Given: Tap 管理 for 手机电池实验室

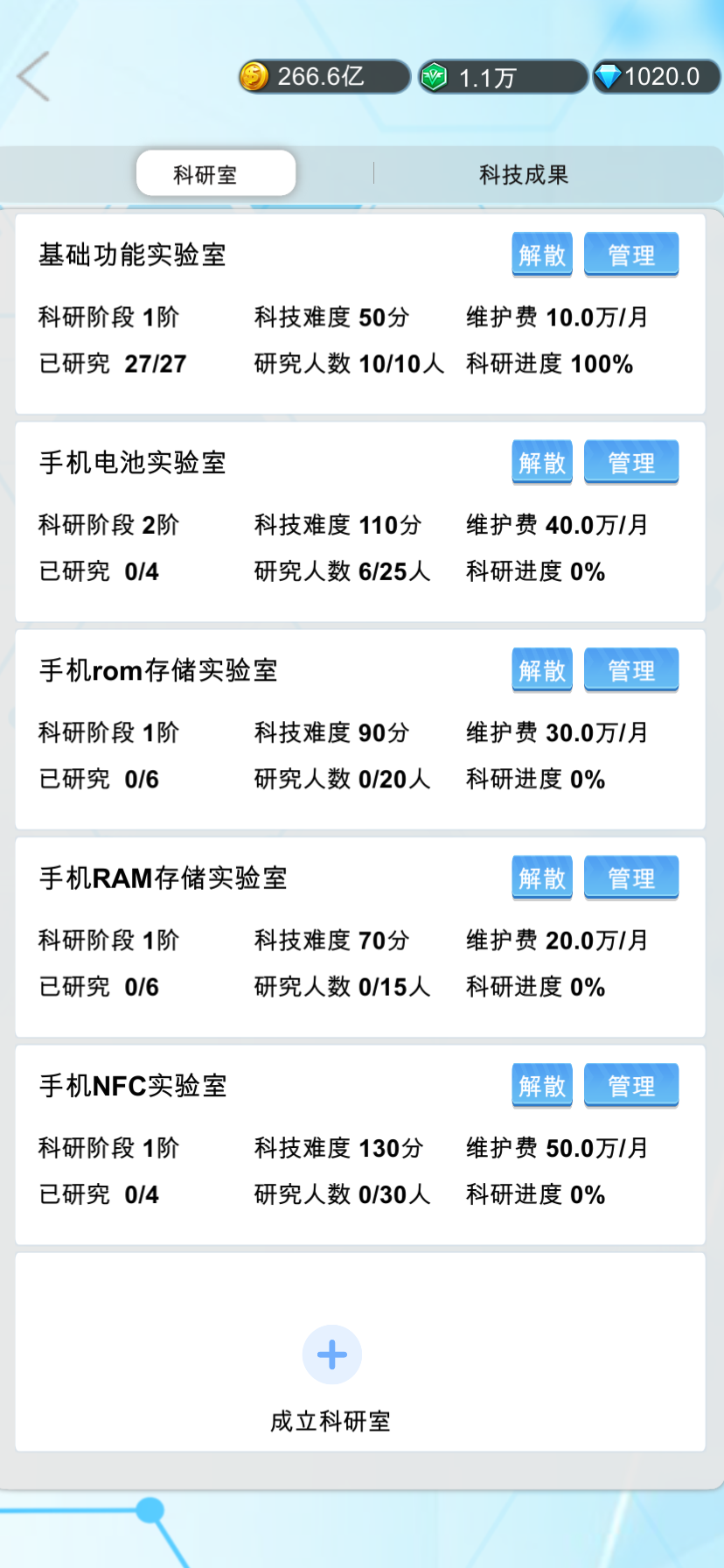Looking at the screenshot, I should 631,462.
